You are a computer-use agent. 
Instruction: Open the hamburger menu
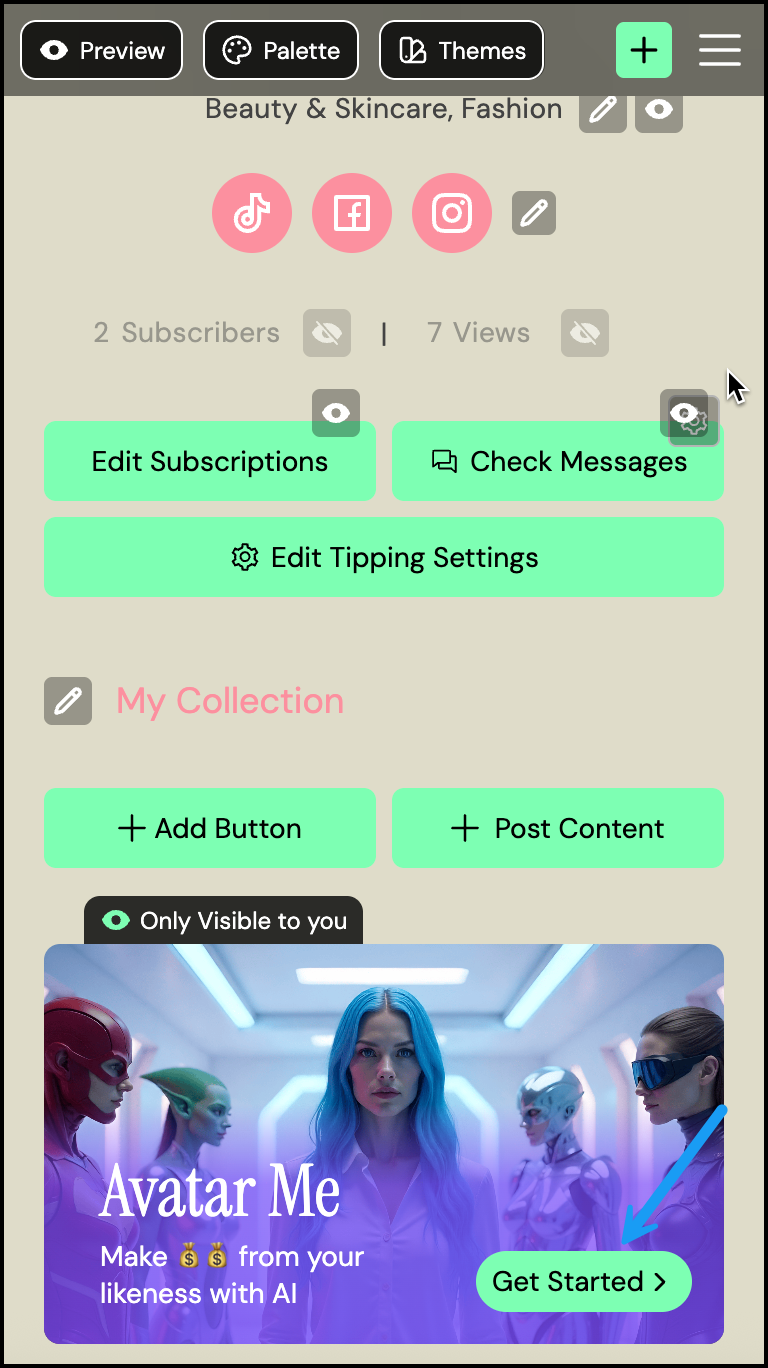[720, 50]
